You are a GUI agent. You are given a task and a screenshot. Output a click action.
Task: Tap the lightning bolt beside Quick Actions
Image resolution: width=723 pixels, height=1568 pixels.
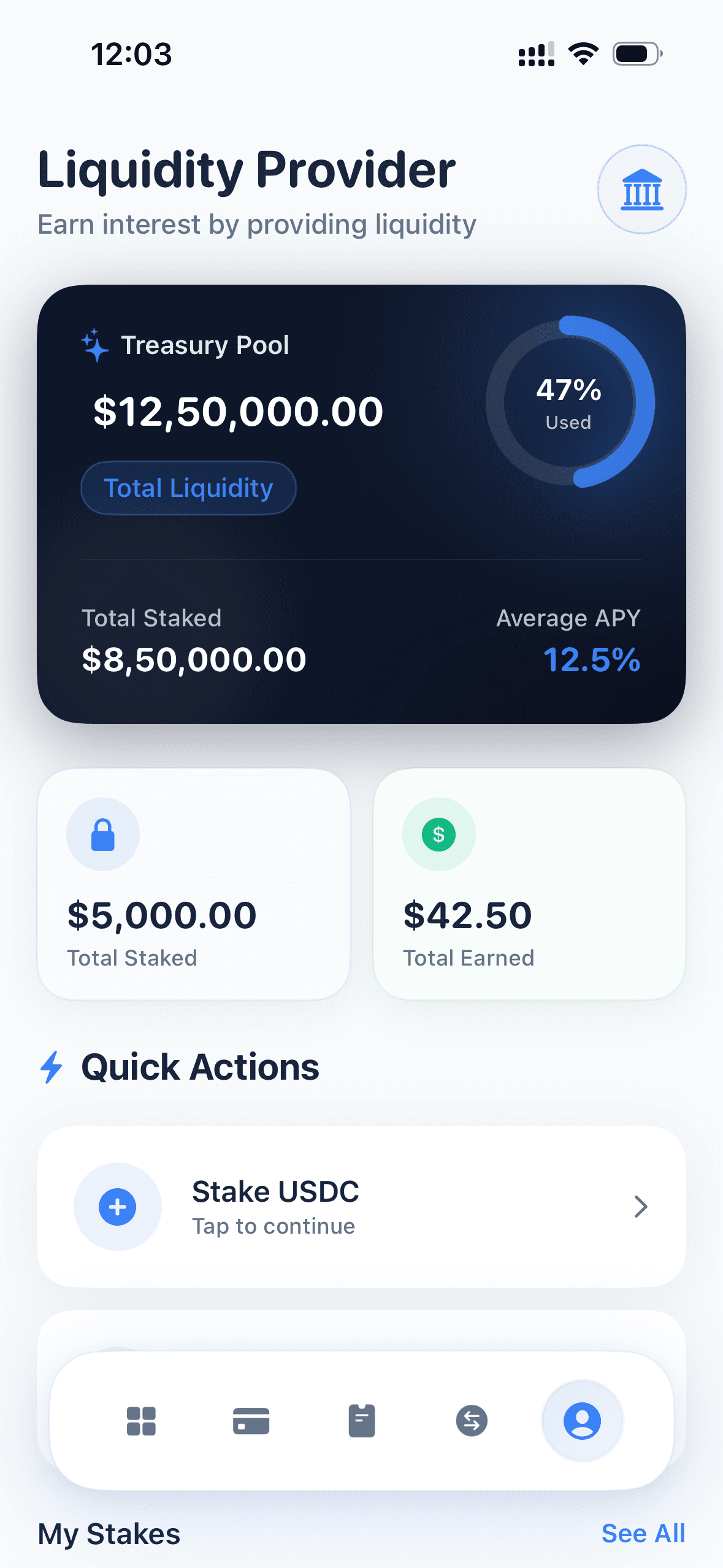coord(53,1066)
